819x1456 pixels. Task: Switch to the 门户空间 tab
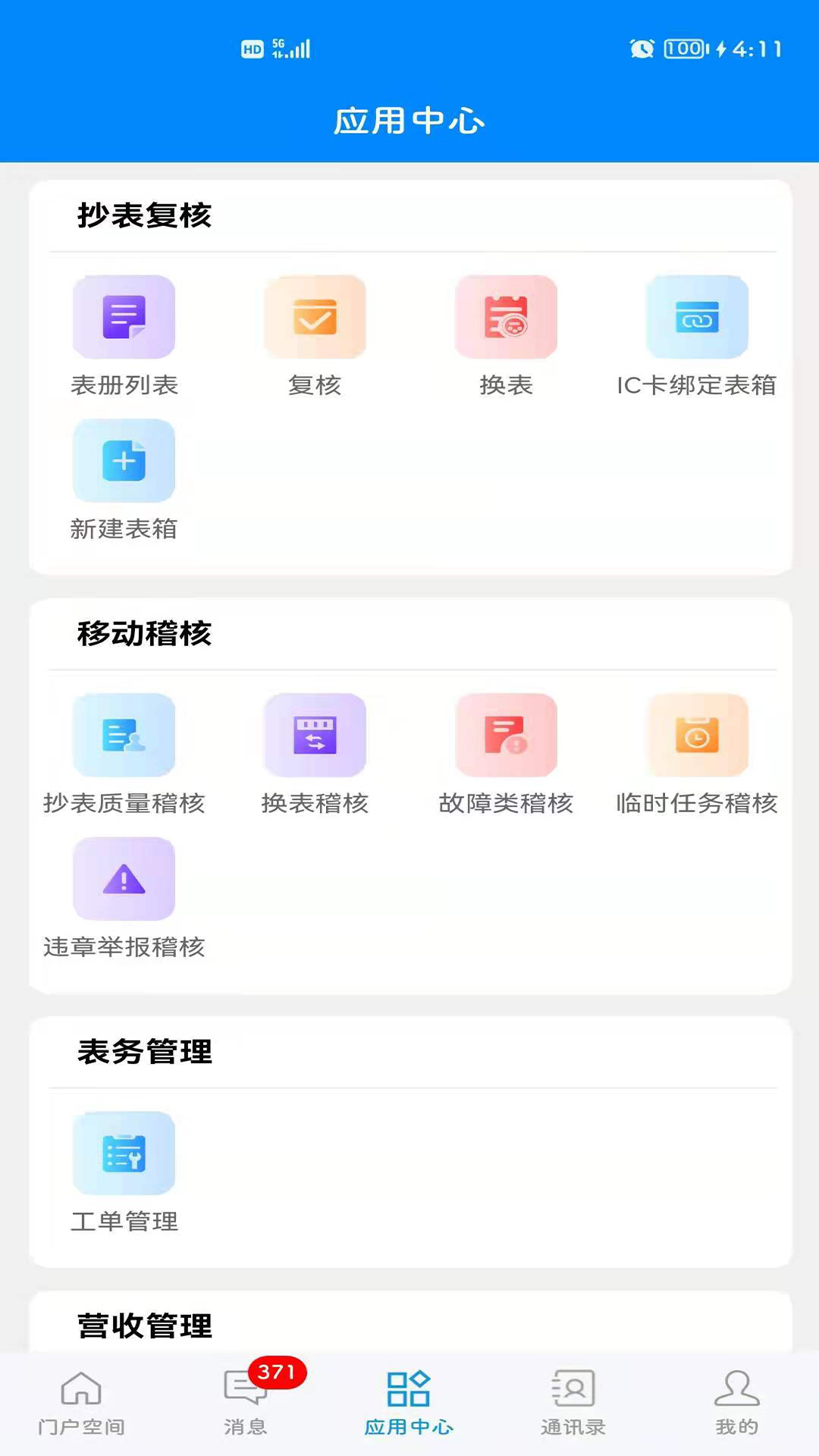click(81, 1403)
